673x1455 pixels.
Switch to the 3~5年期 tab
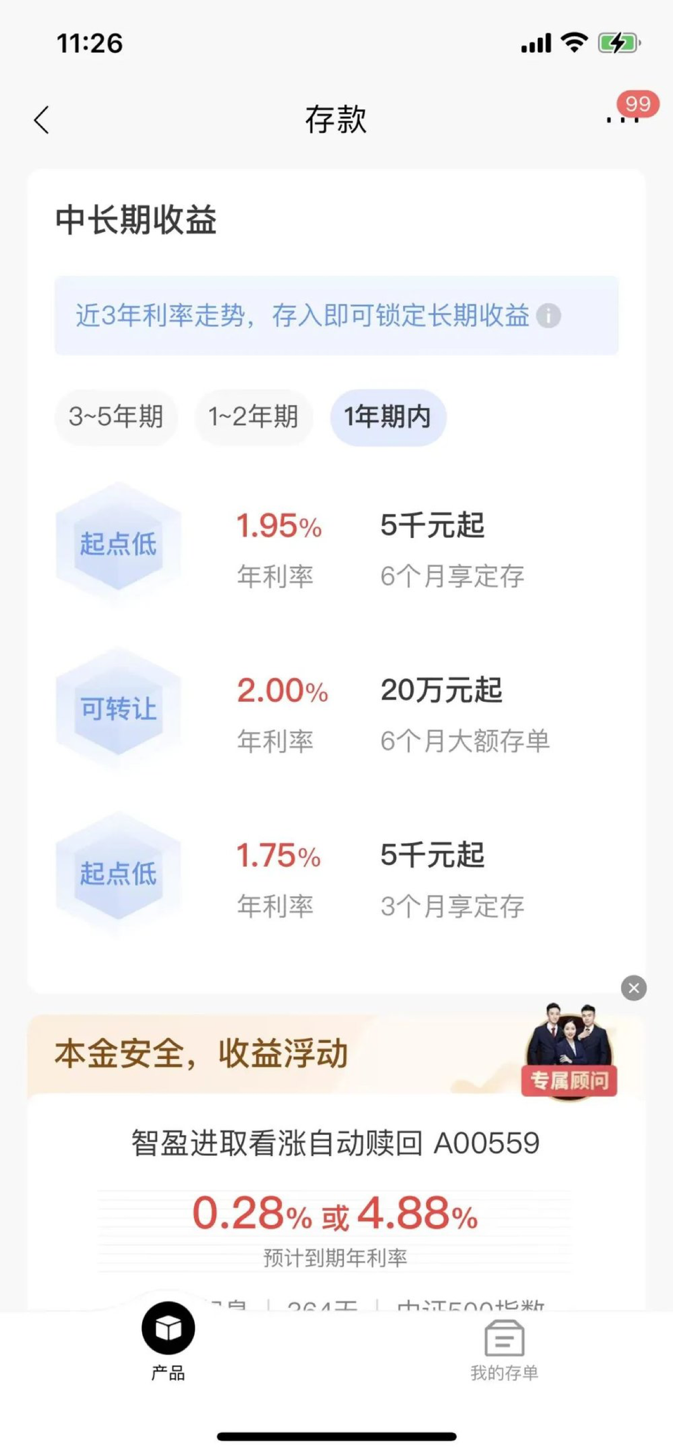[x=116, y=417]
